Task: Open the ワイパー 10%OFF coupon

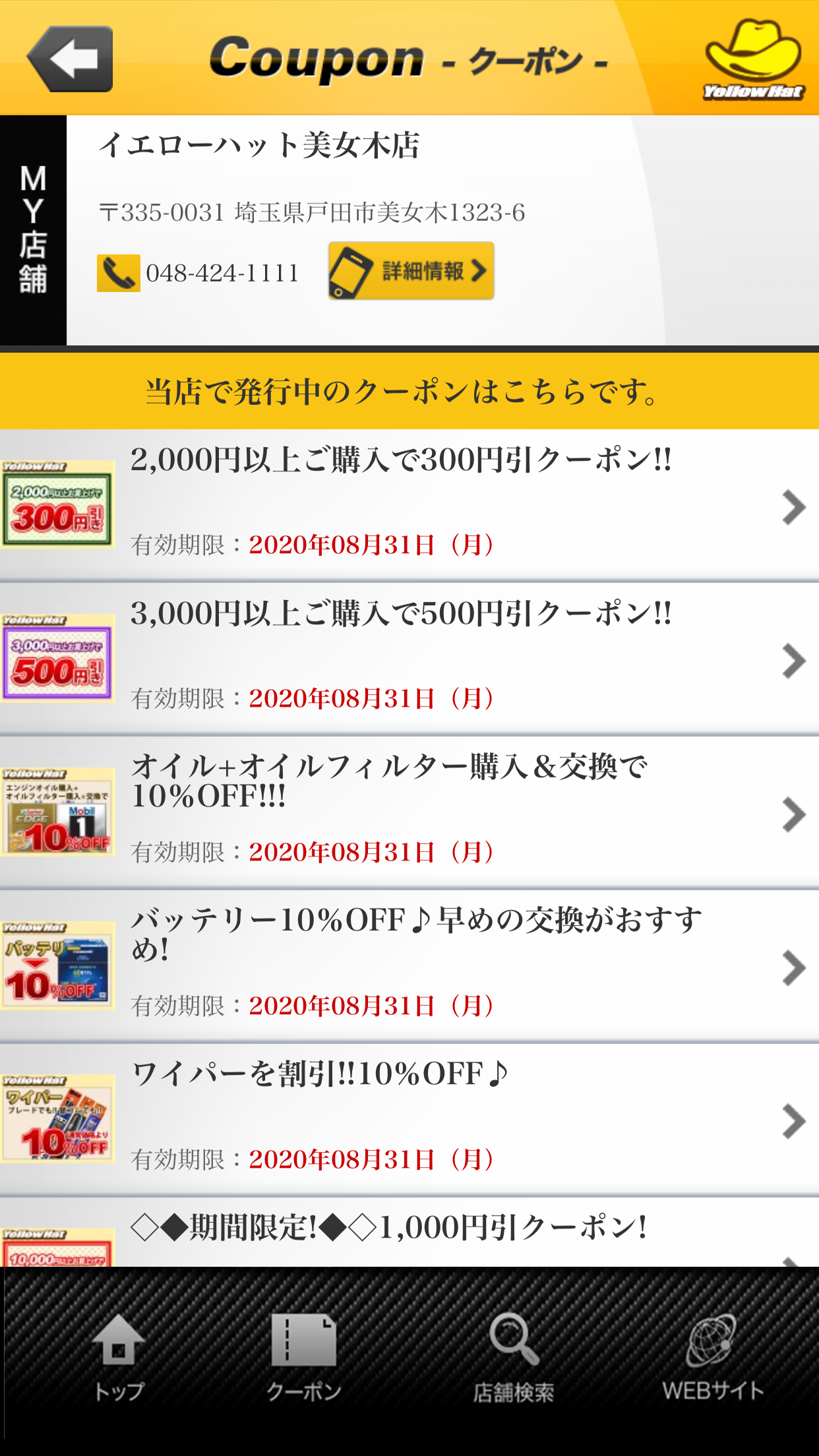Action: [x=409, y=1120]
